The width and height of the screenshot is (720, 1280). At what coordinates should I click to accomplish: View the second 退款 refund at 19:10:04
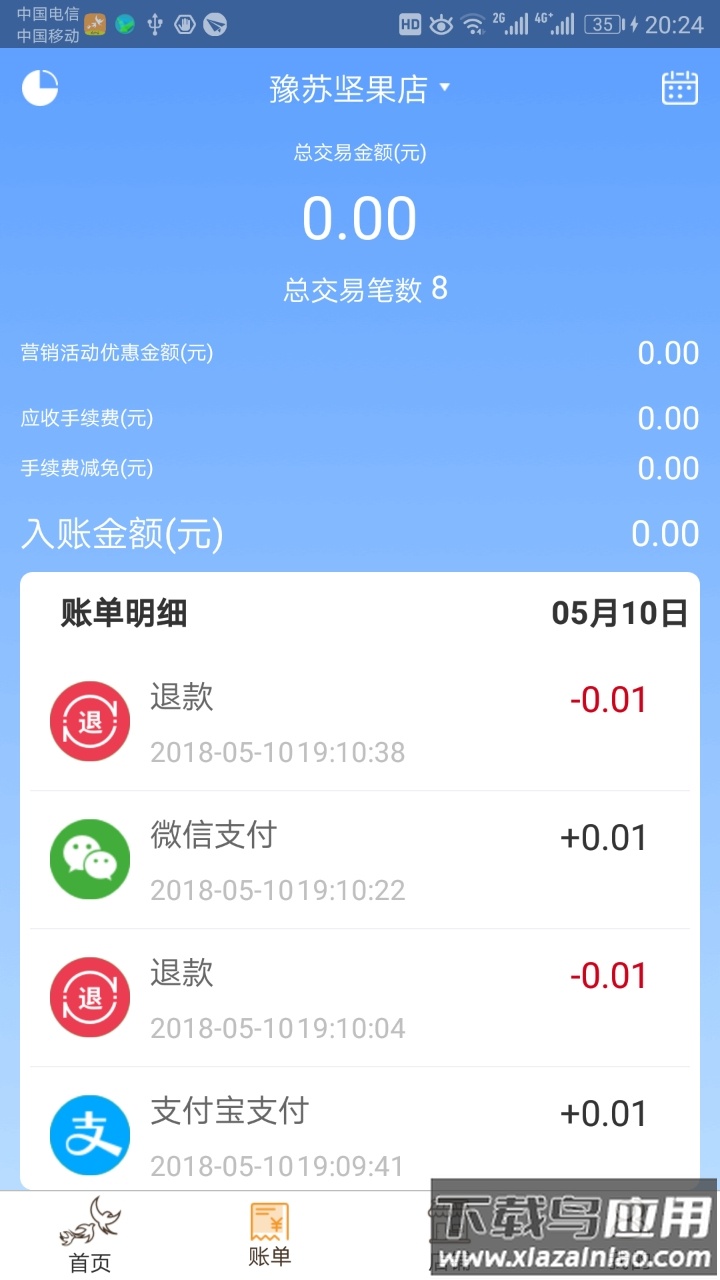click(360, 996)
